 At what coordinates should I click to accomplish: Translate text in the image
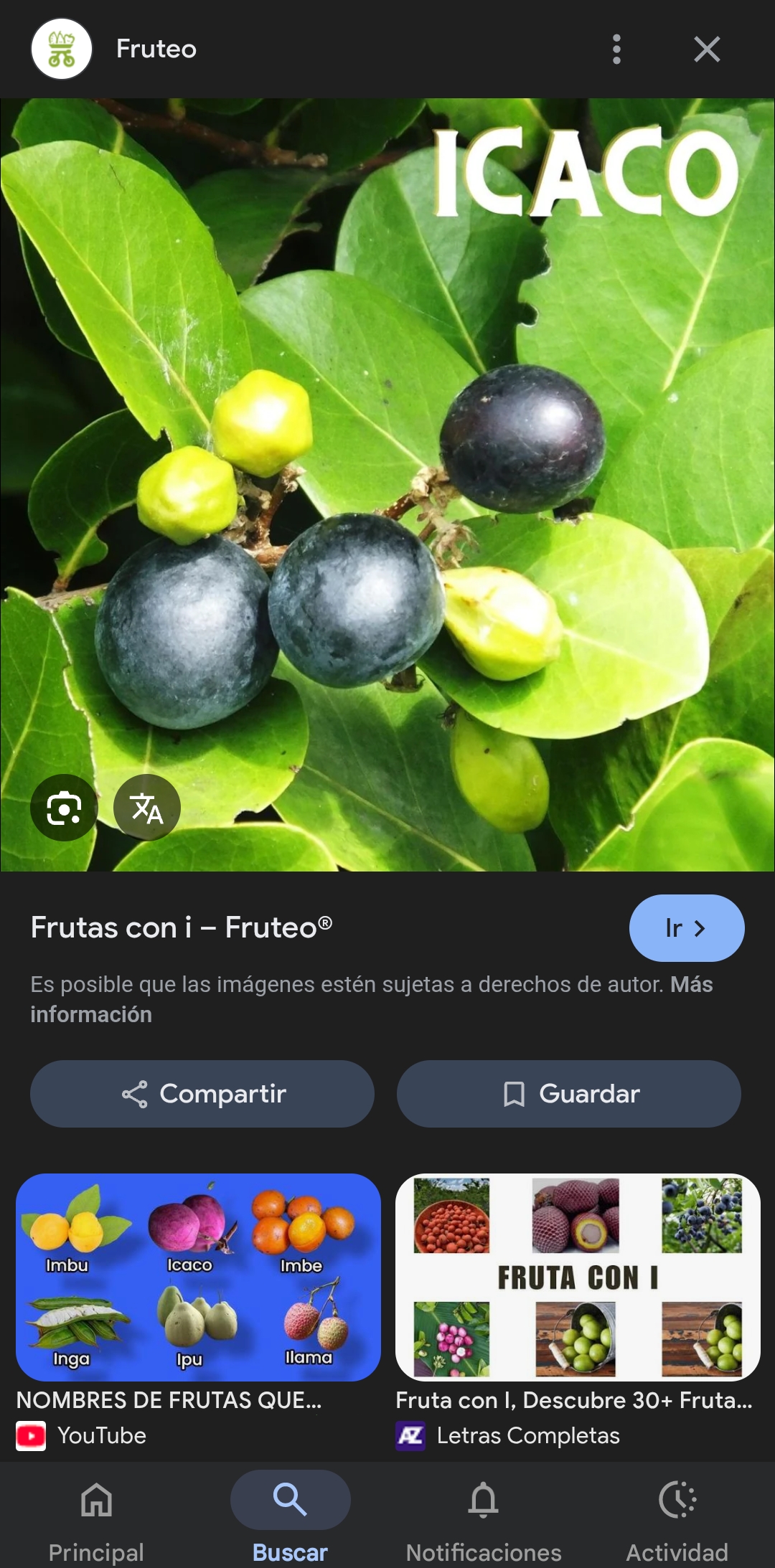tap(147, 808)
